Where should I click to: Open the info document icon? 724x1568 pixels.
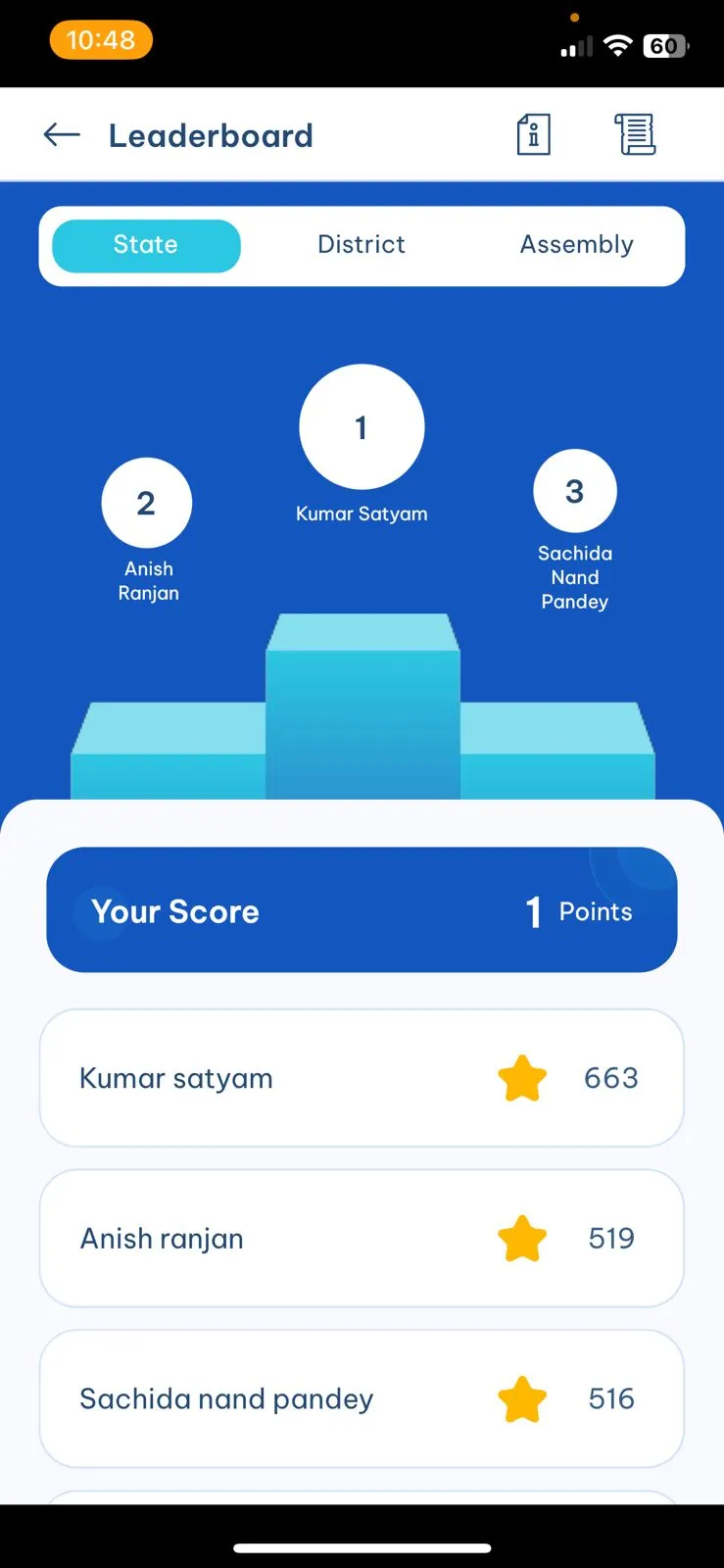[533, 135]
